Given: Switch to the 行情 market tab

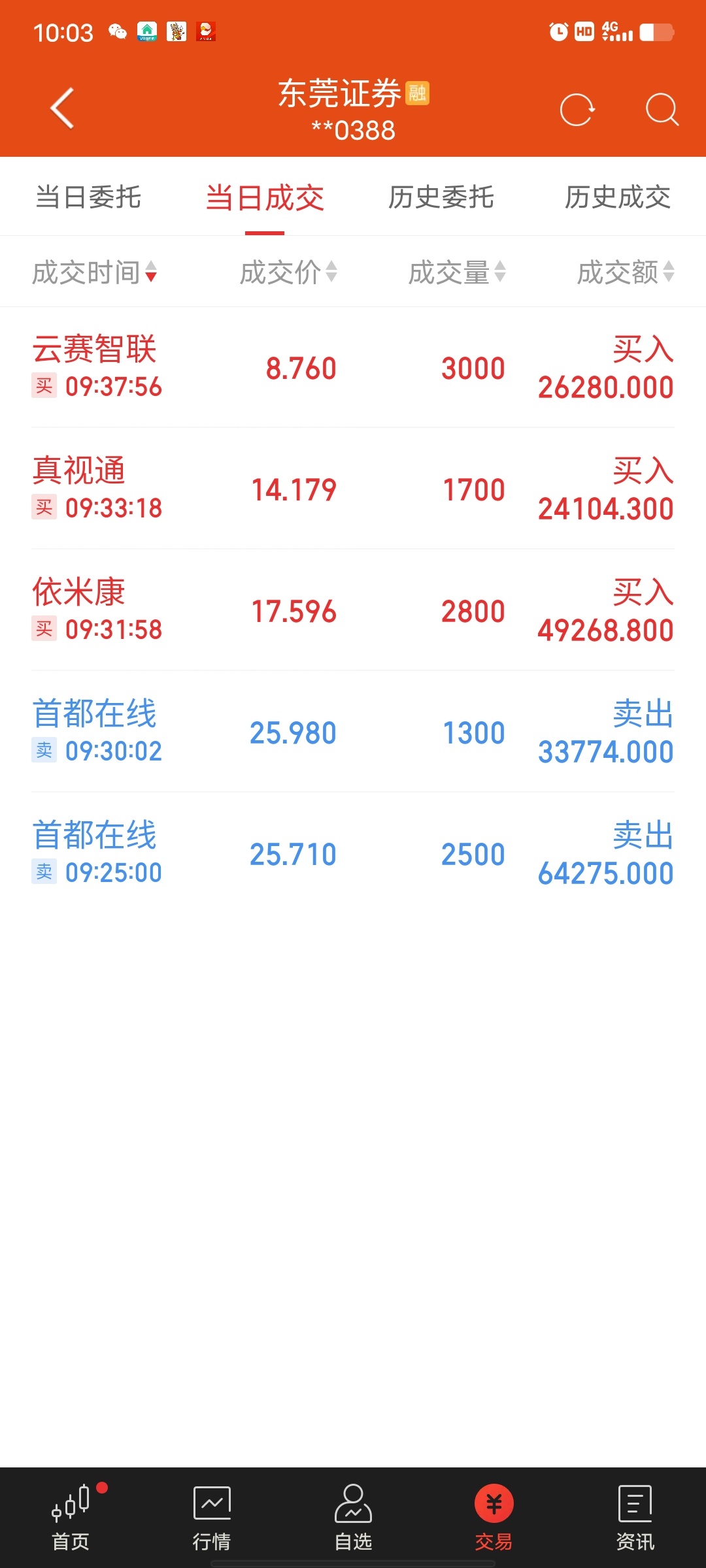Looking at the screenshot, I should pos(212,1517).
